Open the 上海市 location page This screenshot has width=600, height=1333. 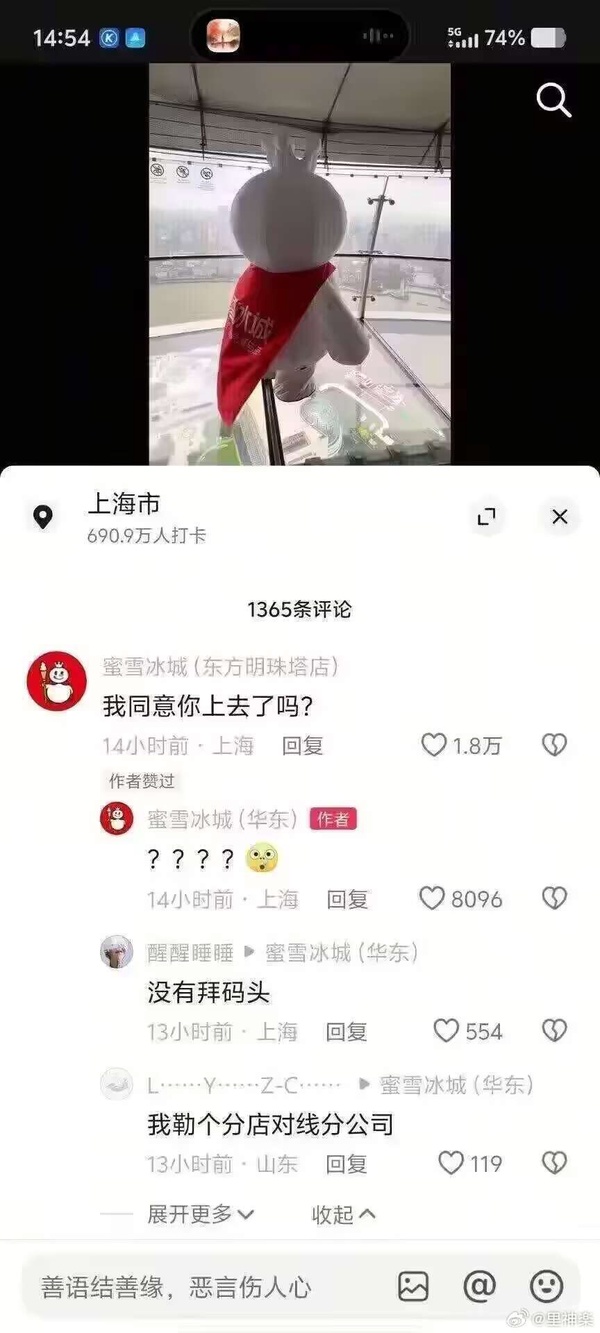point(124,505)
